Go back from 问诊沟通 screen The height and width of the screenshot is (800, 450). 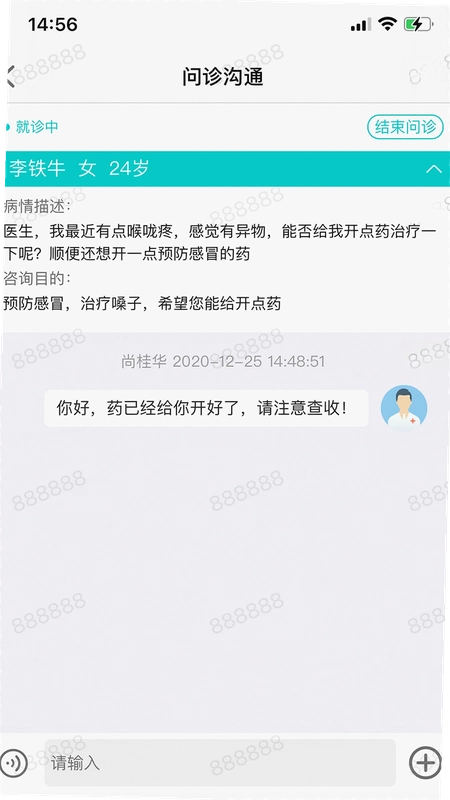coord(9,77)
